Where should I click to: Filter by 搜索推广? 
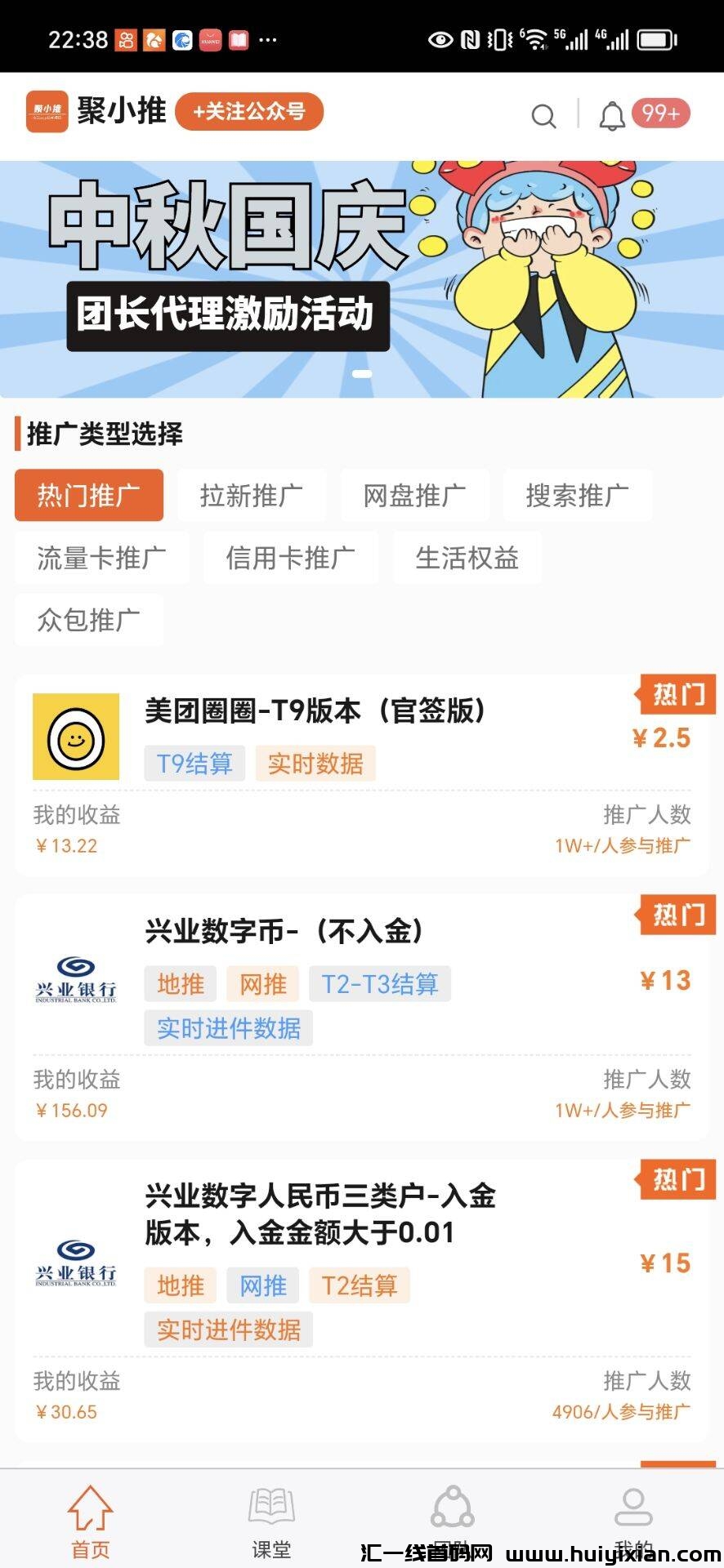click(577, 495)
